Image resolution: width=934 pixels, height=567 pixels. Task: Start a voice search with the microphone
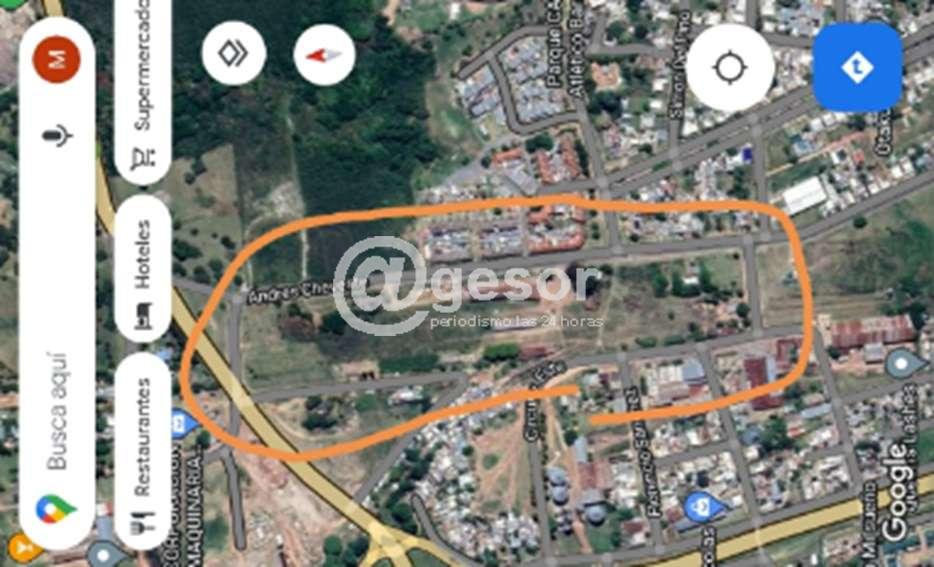(59, 135)
